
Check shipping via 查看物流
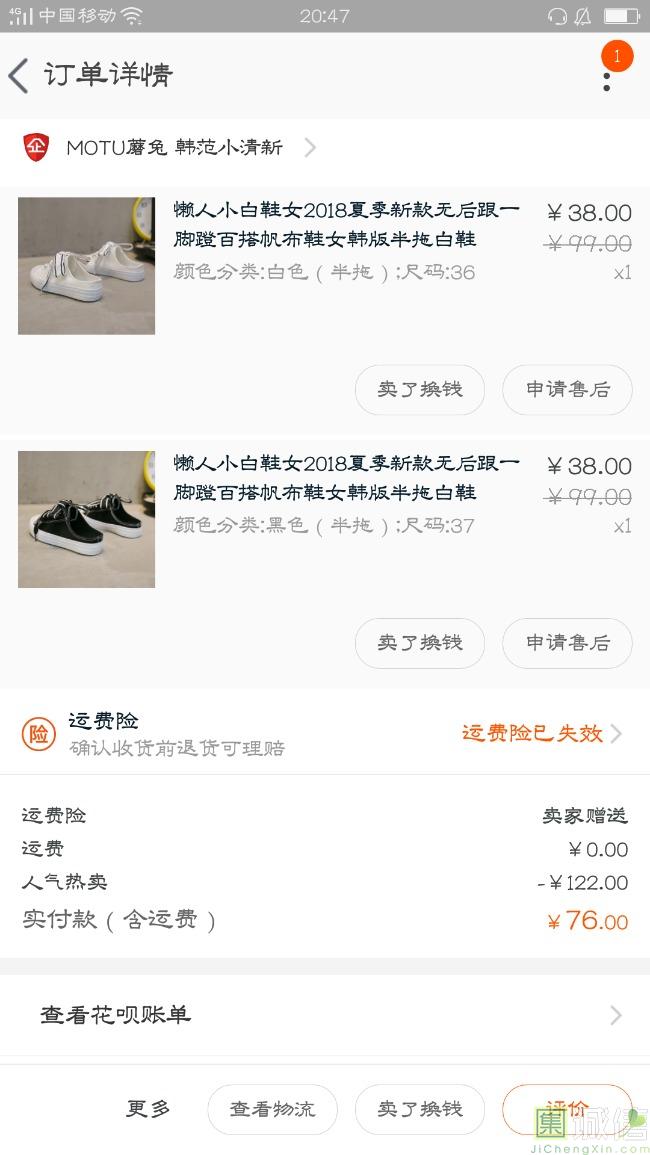(x=272, y=1109)
